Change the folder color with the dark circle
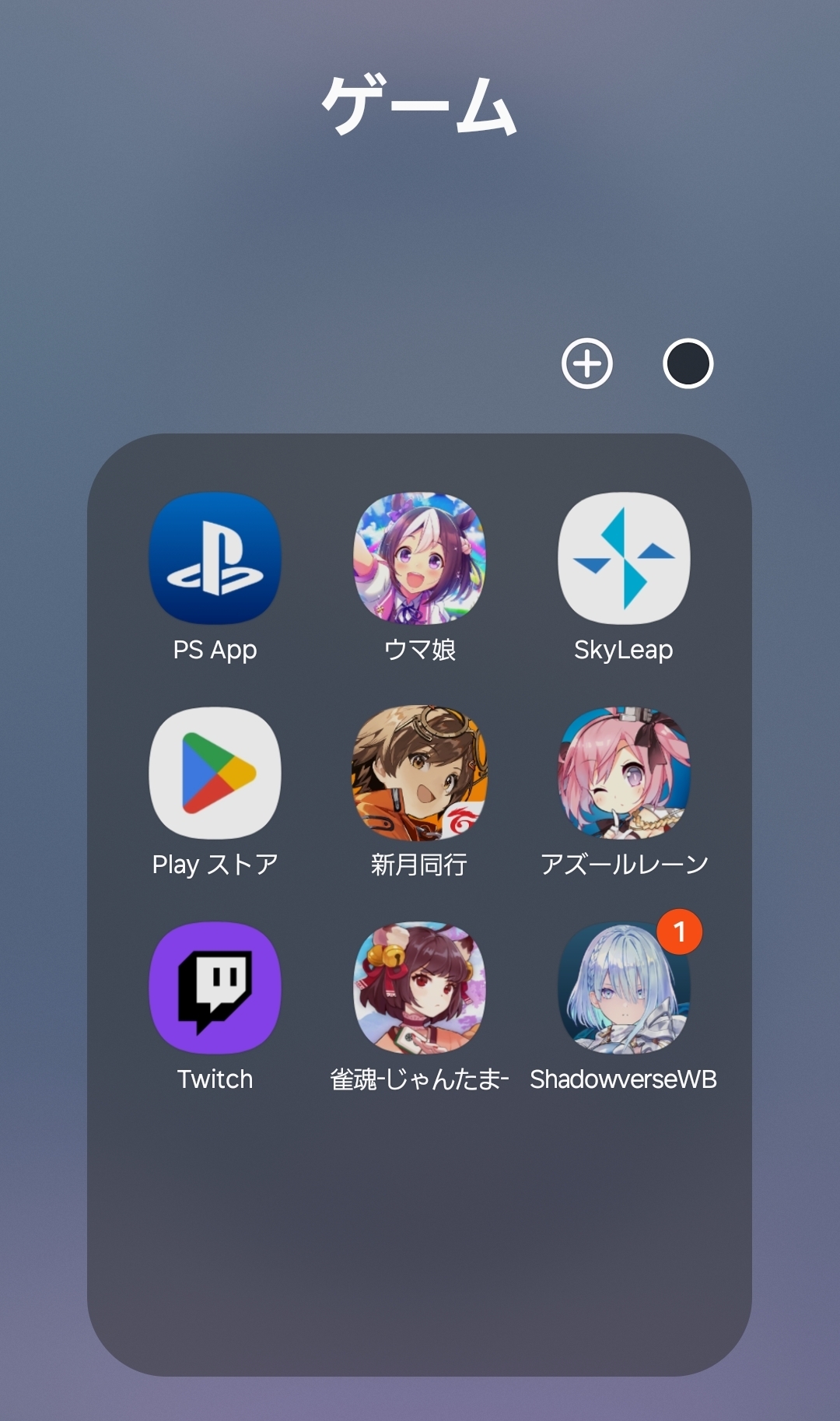Screen dimensions: 840x1421 pos(688,363)
